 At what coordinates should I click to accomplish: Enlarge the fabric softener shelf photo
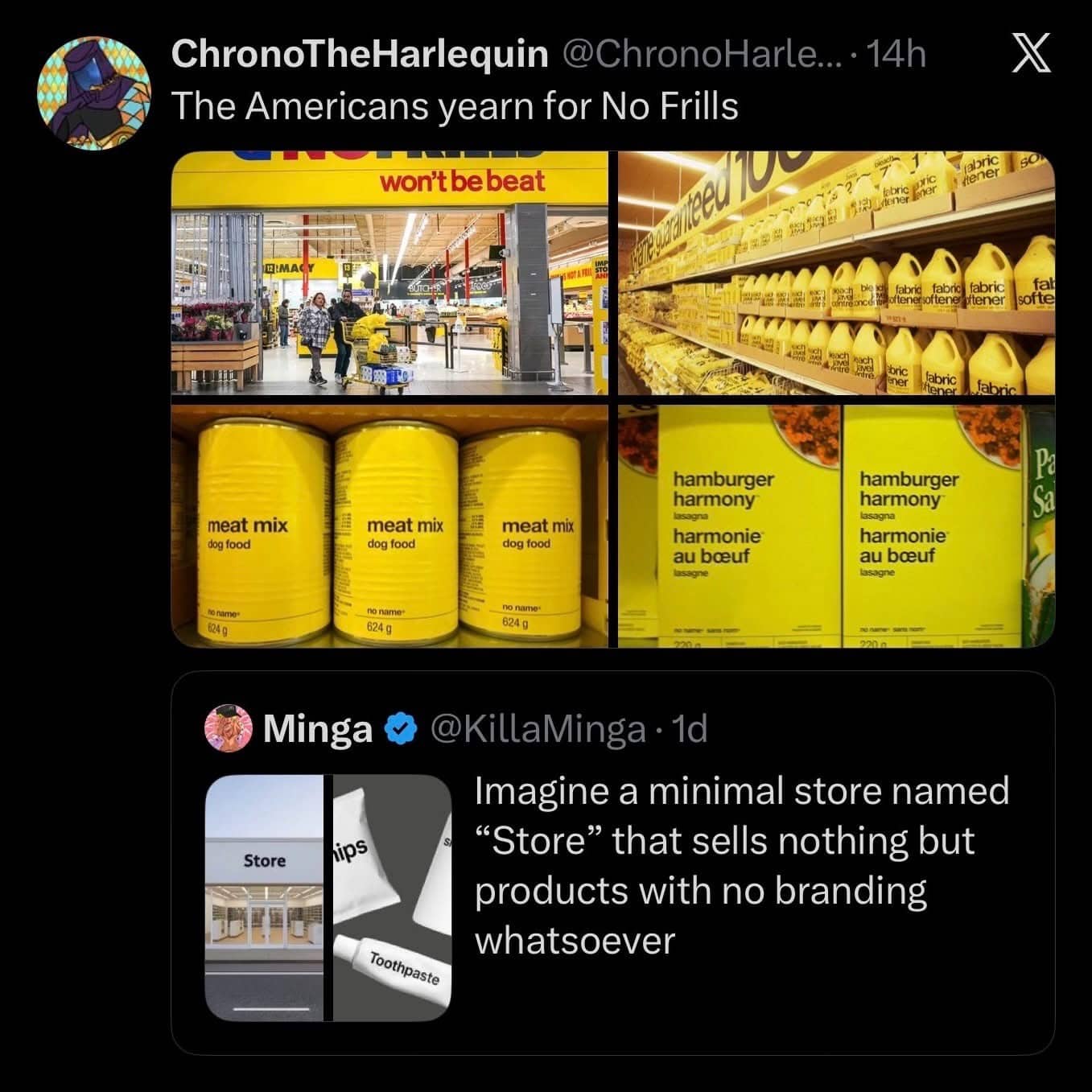click(836, 273)
